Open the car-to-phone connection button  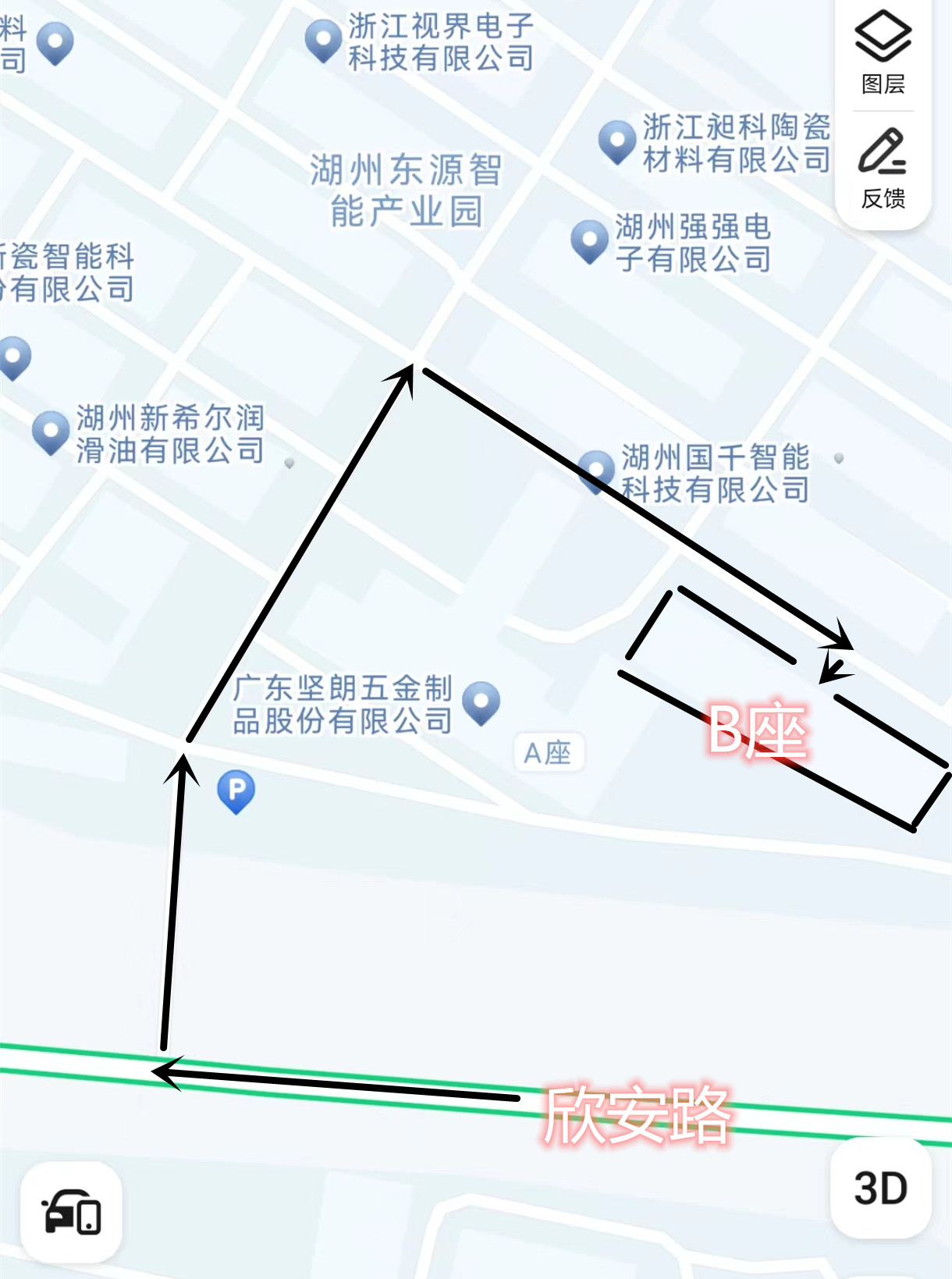[x=71, y=1212]
